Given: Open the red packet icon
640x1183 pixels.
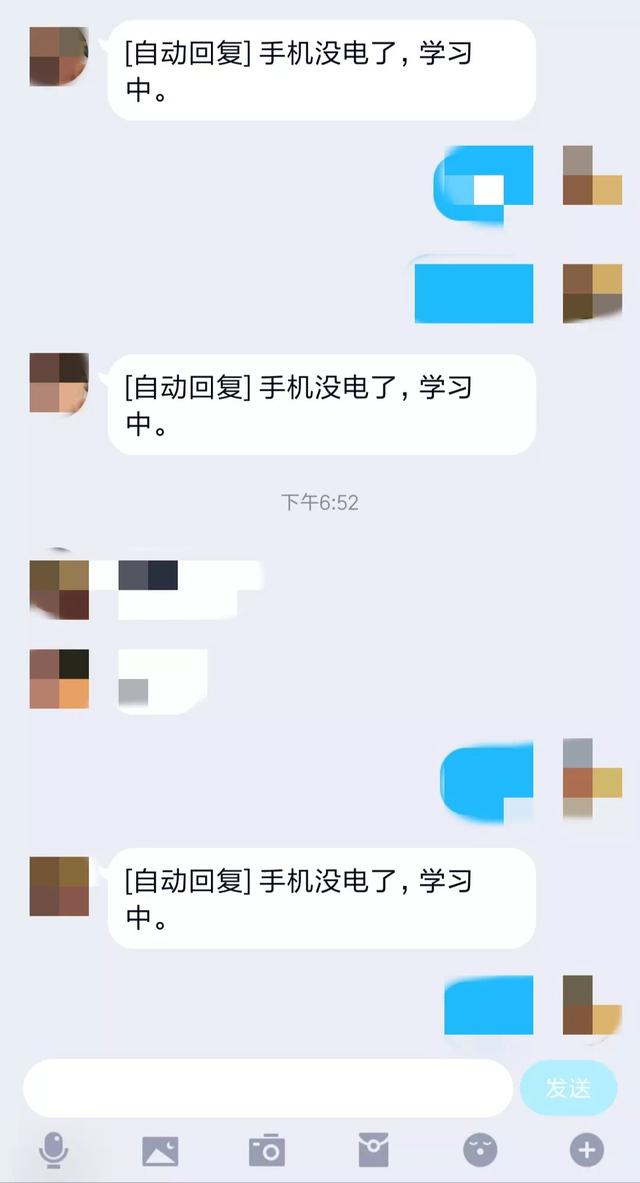Looking at the screenshot, I should tap(373, 1150).
